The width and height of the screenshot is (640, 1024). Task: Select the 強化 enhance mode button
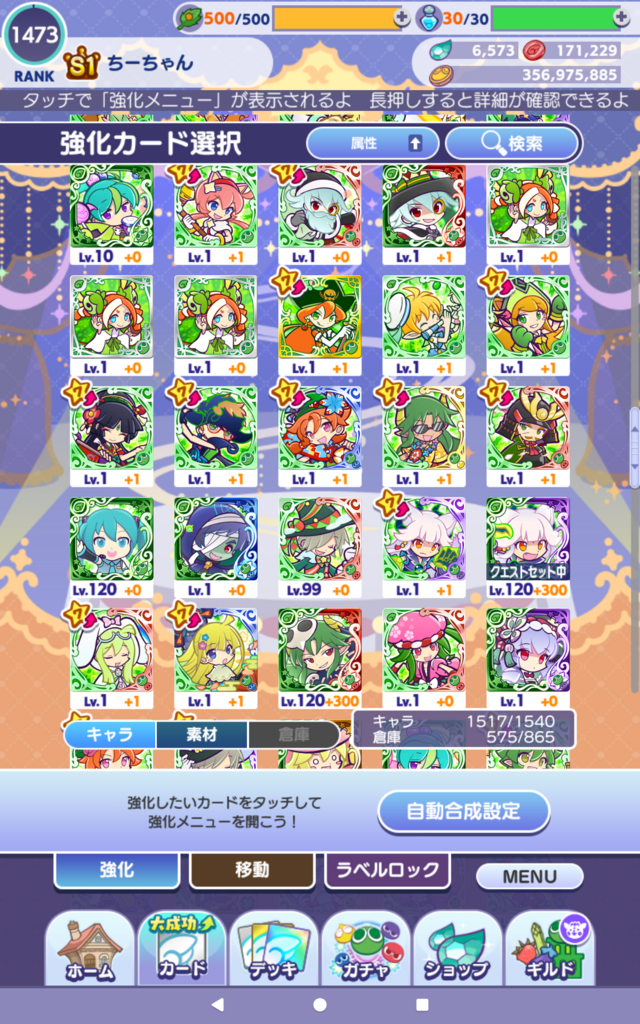pos(117,870)
